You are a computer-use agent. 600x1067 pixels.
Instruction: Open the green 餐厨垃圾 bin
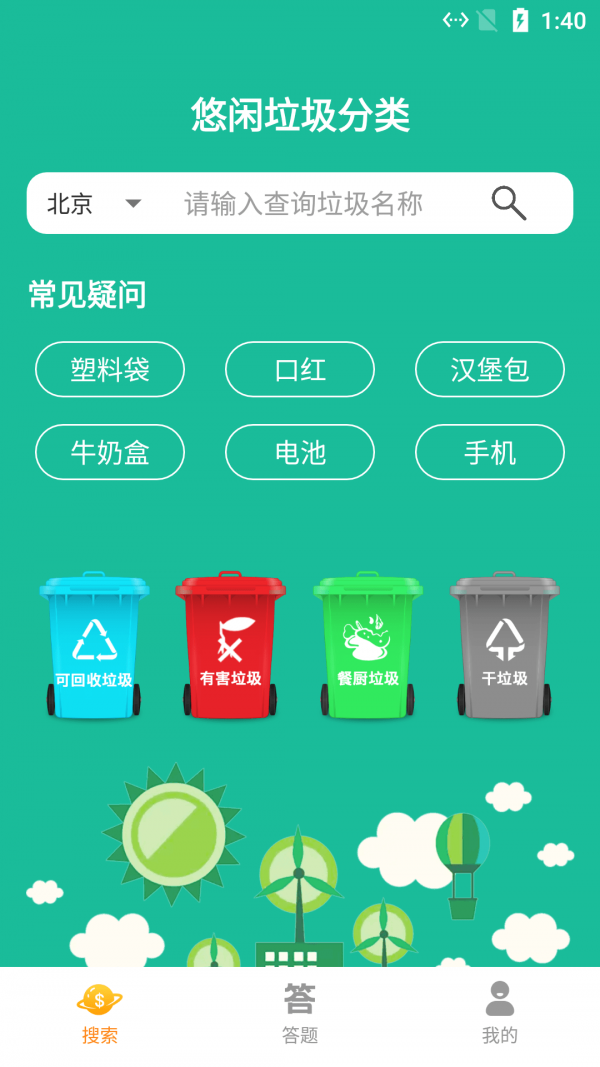tap(368, 645)
